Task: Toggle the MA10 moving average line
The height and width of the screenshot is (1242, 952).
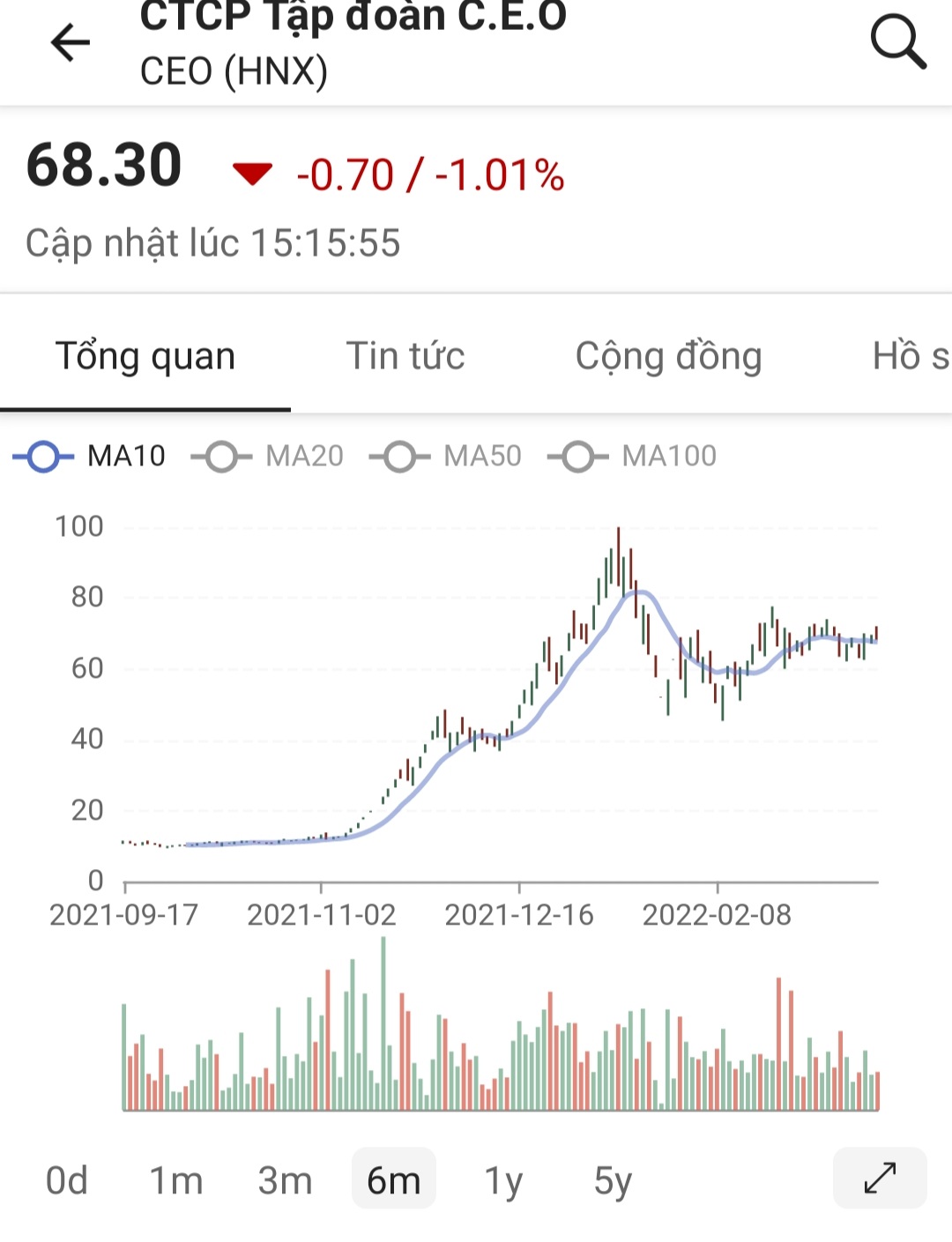Action: tap(90, 457)
